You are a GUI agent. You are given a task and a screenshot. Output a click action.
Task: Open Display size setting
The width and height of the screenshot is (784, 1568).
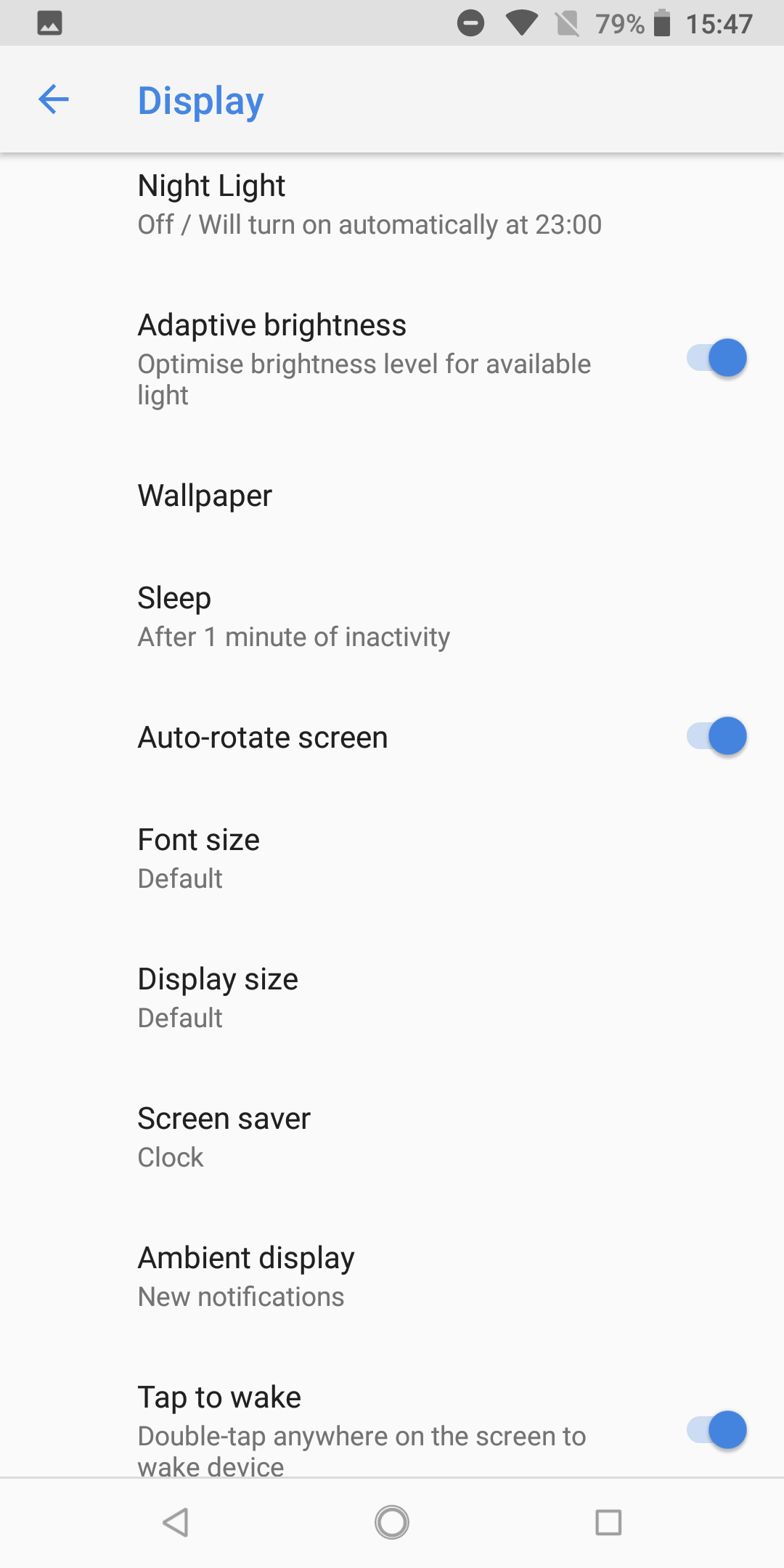pos(392,998)
